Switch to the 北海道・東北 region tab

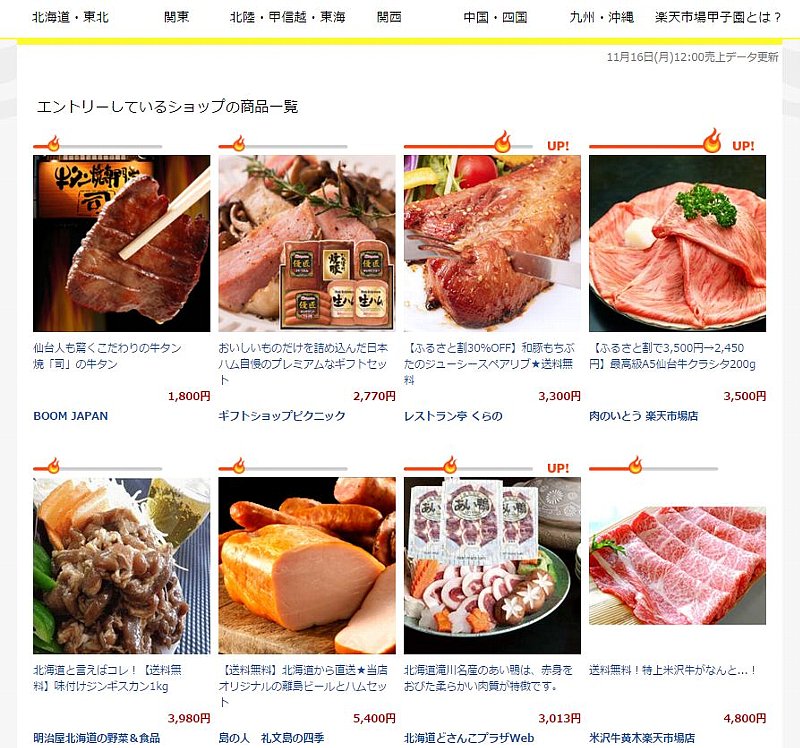click(x=70, y=17)
